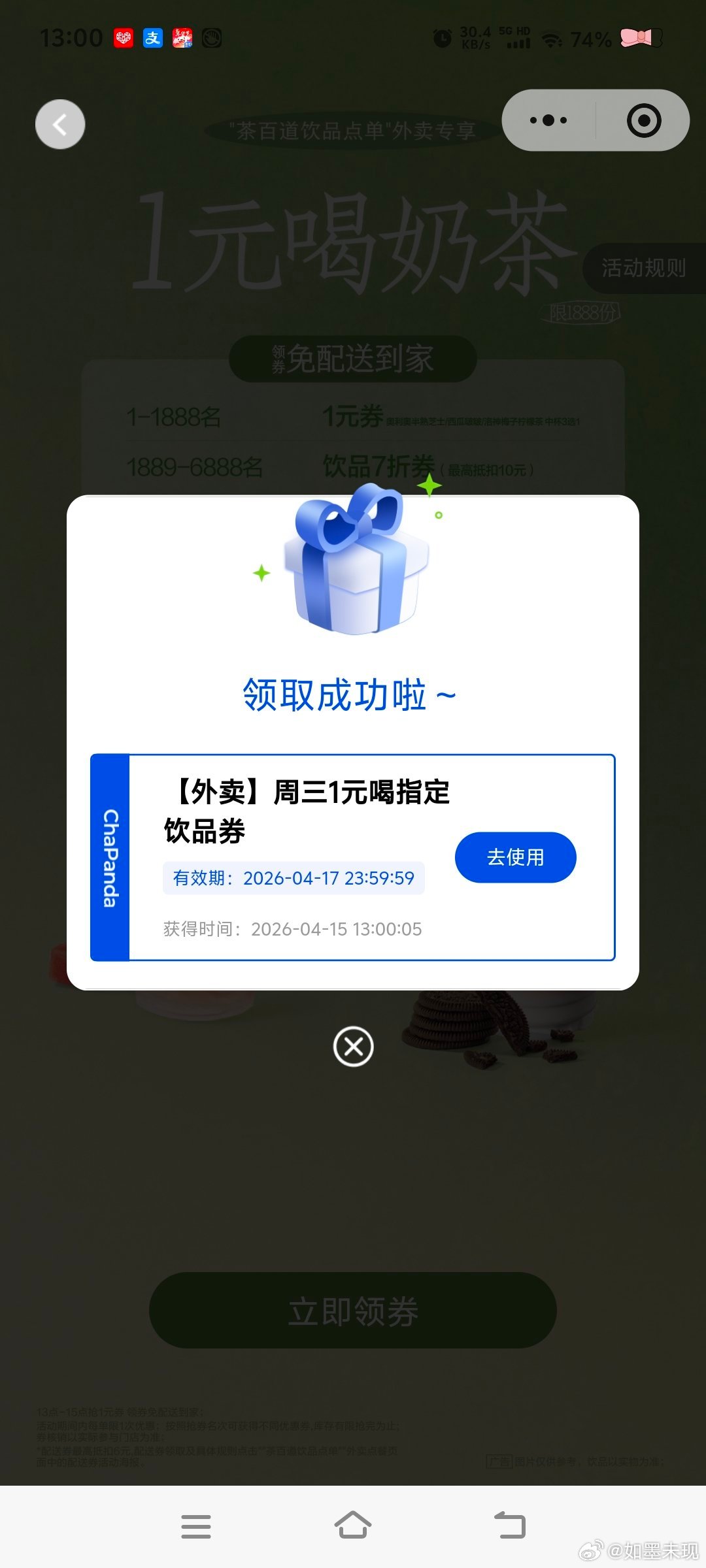706x1568 pixels.
Task: Close the mini-program with the circle icon
Action: pos(643,120)
